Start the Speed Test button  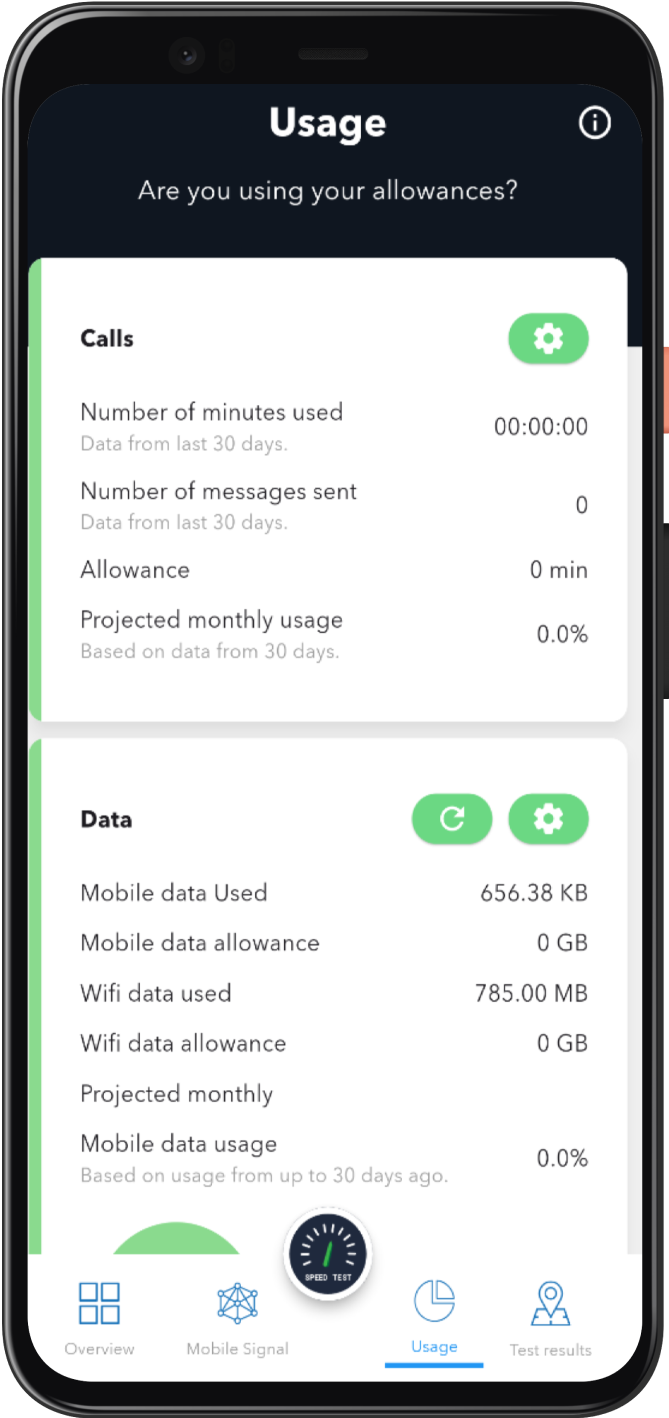[x=328, y=1254]
